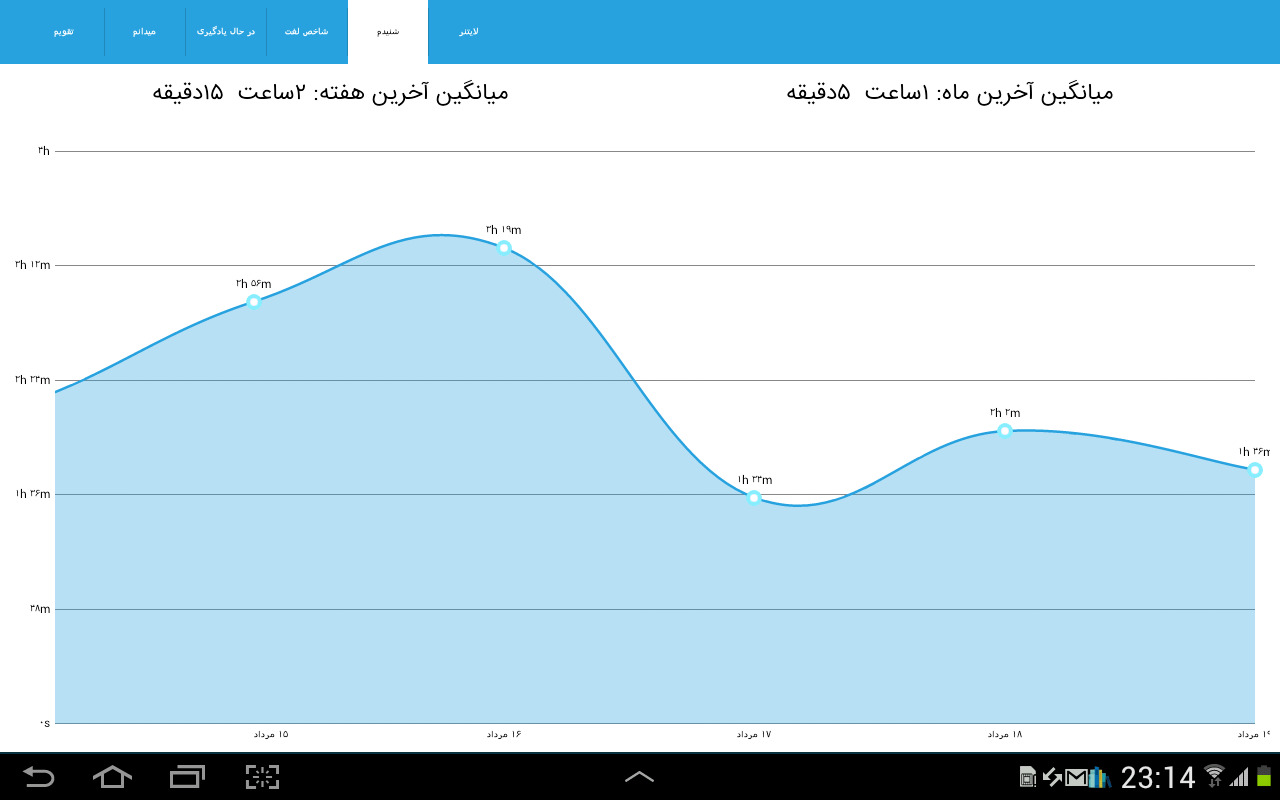Select the 18 مرداد data point
This screenshot has width=1280, height=800.
[1005, 430]
